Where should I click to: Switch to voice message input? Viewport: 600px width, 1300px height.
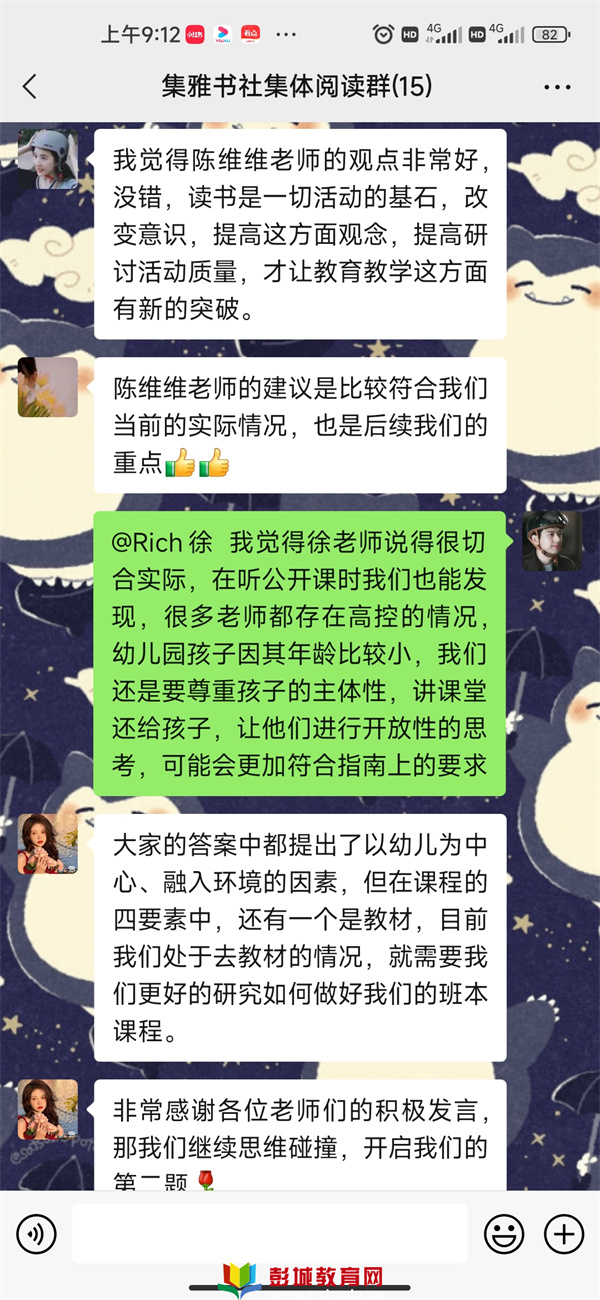click(36, 1234)
